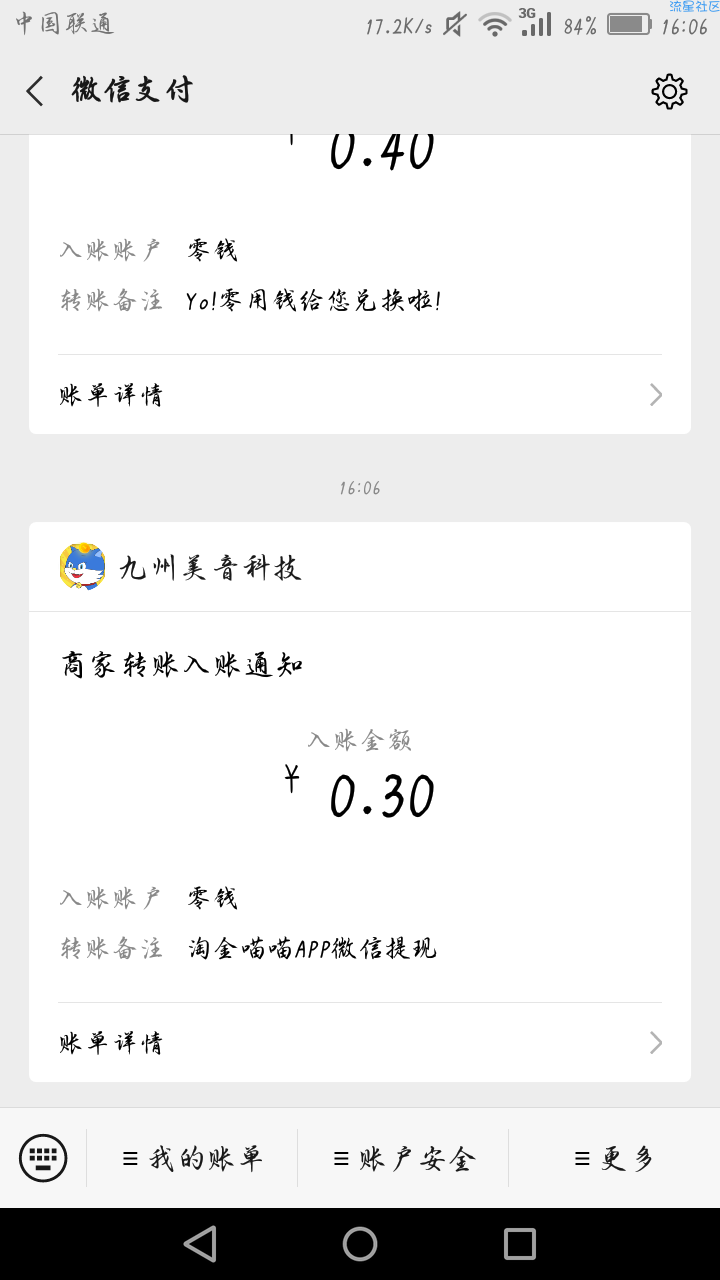Open the 九州美音科技 transfer notification card
The width and height of the screenshot is (720, 1280).
[x=360, y=802]
